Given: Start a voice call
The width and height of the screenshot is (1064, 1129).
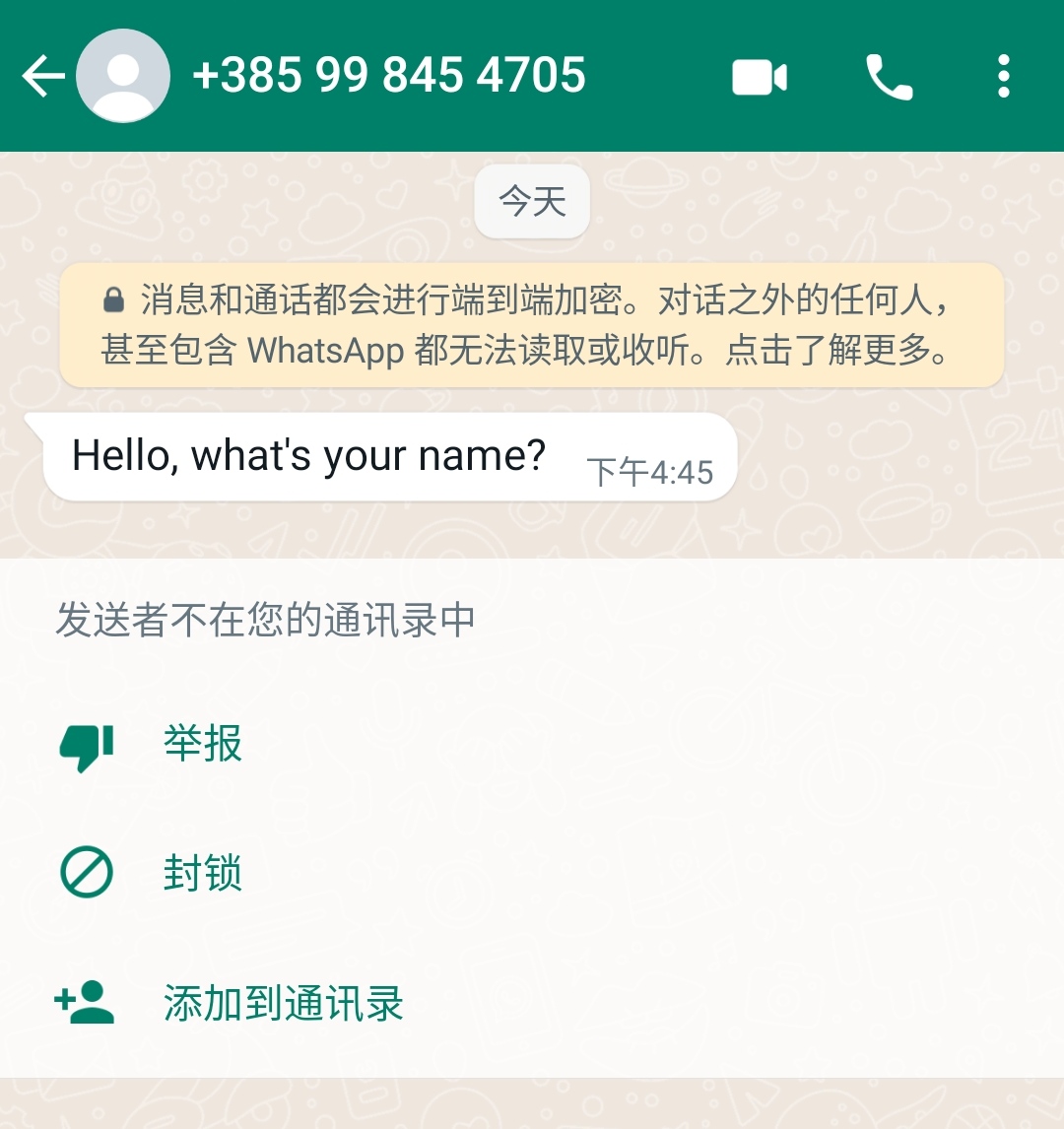Looking at the screenshot, I should [x=889, y=77].
